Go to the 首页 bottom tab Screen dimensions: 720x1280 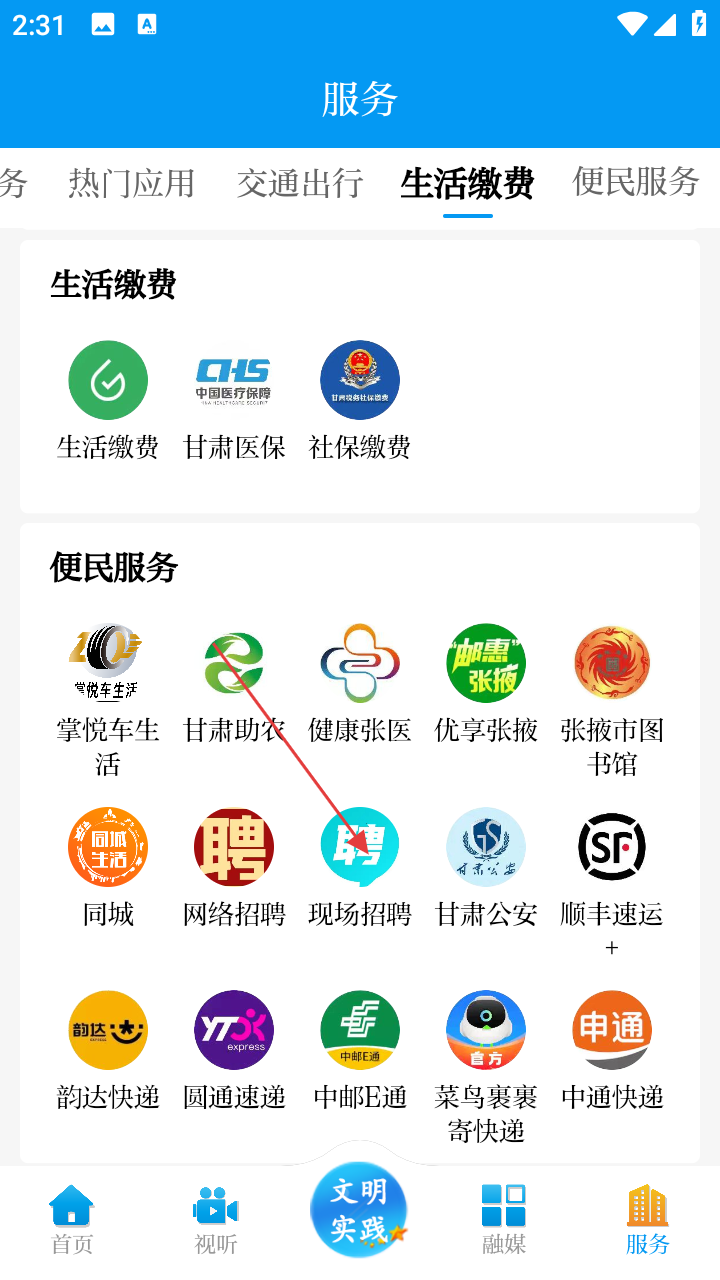click(72, 1220)
